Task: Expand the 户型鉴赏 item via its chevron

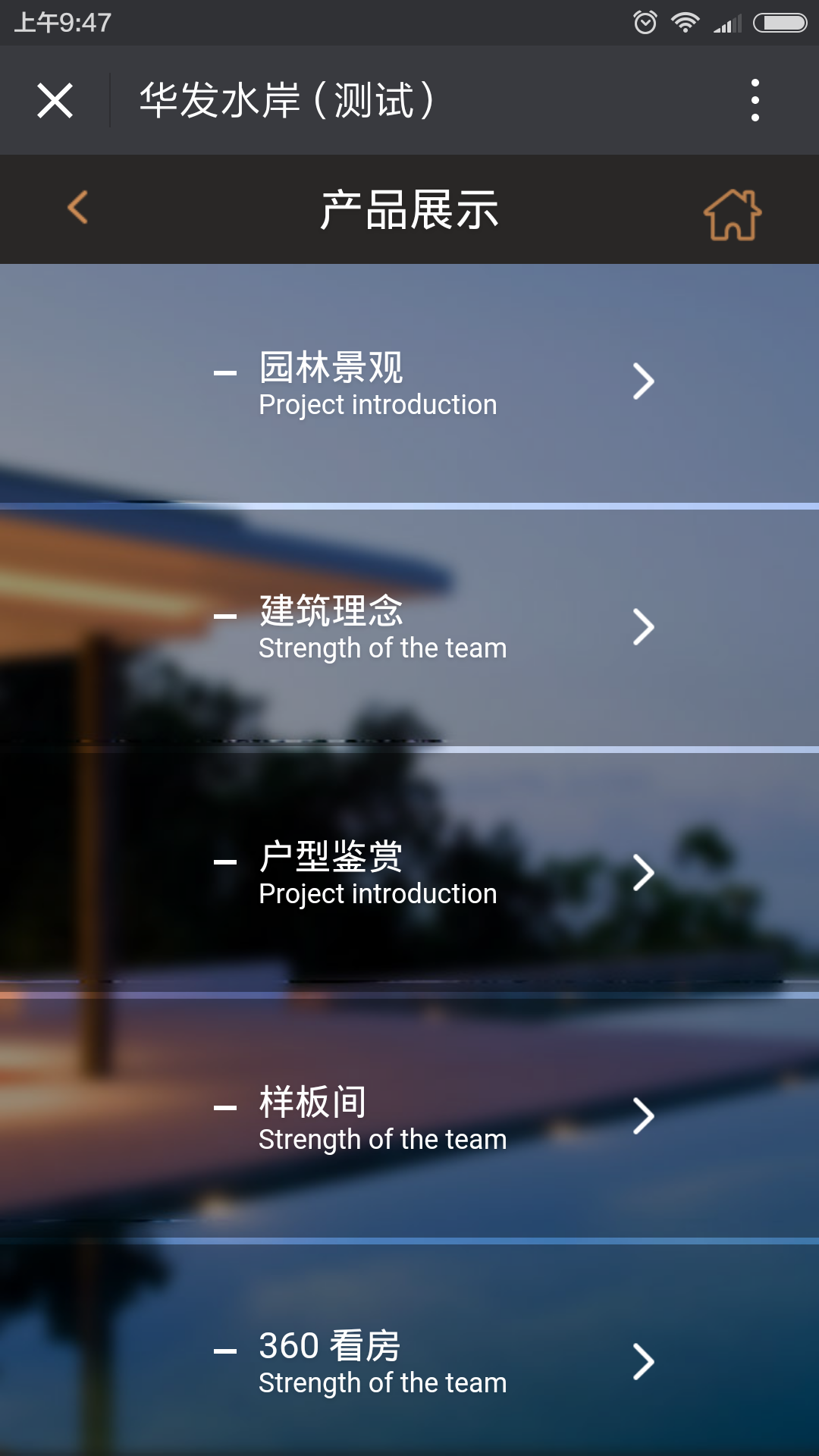Action: point(642,872)
